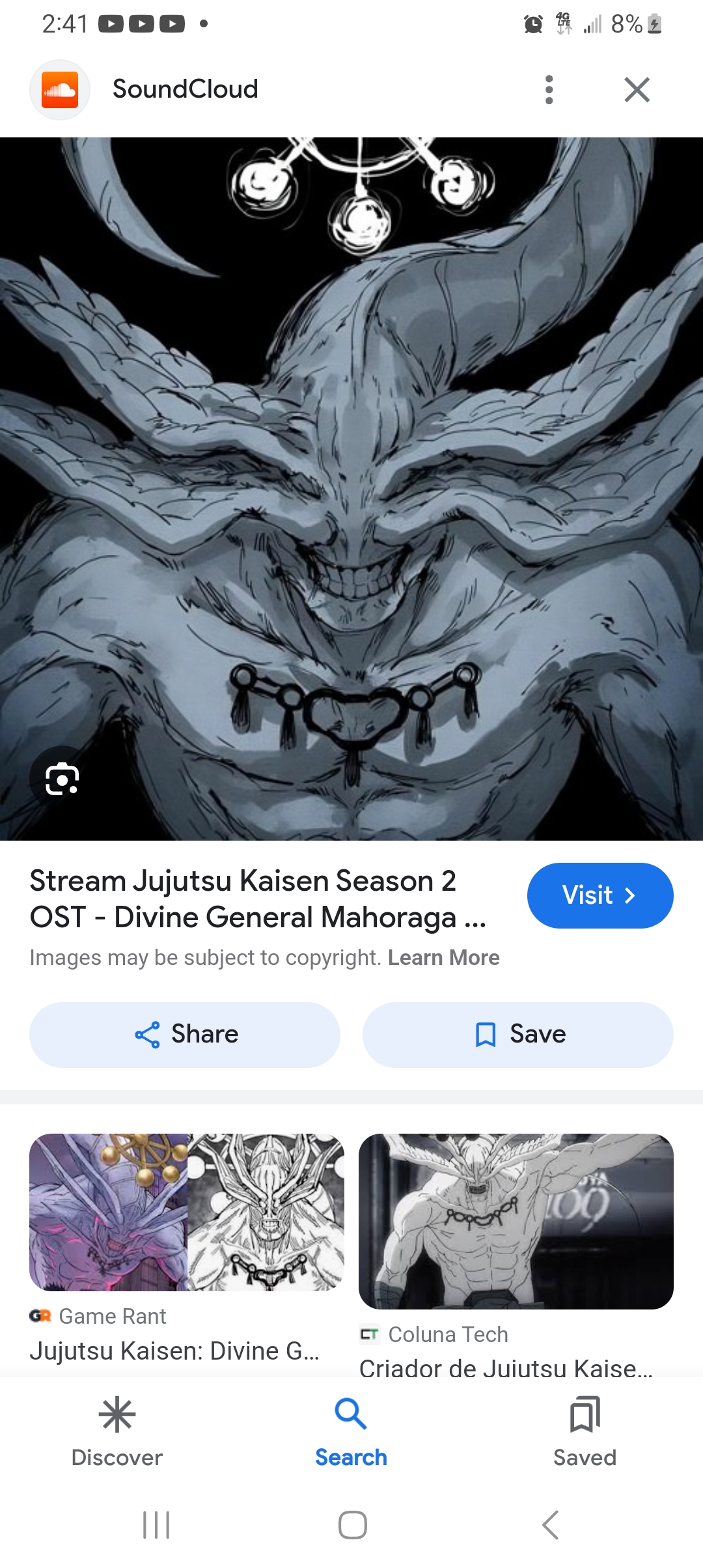Image resolution: width=703 pixels, height=1568 pixels.
Task: Open the Mahoraga image full view
Action: (351, 488)
